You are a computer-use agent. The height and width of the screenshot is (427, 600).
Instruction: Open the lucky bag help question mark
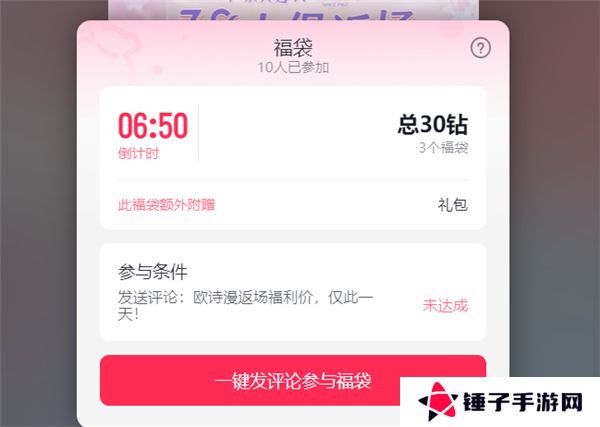point(480,48)
